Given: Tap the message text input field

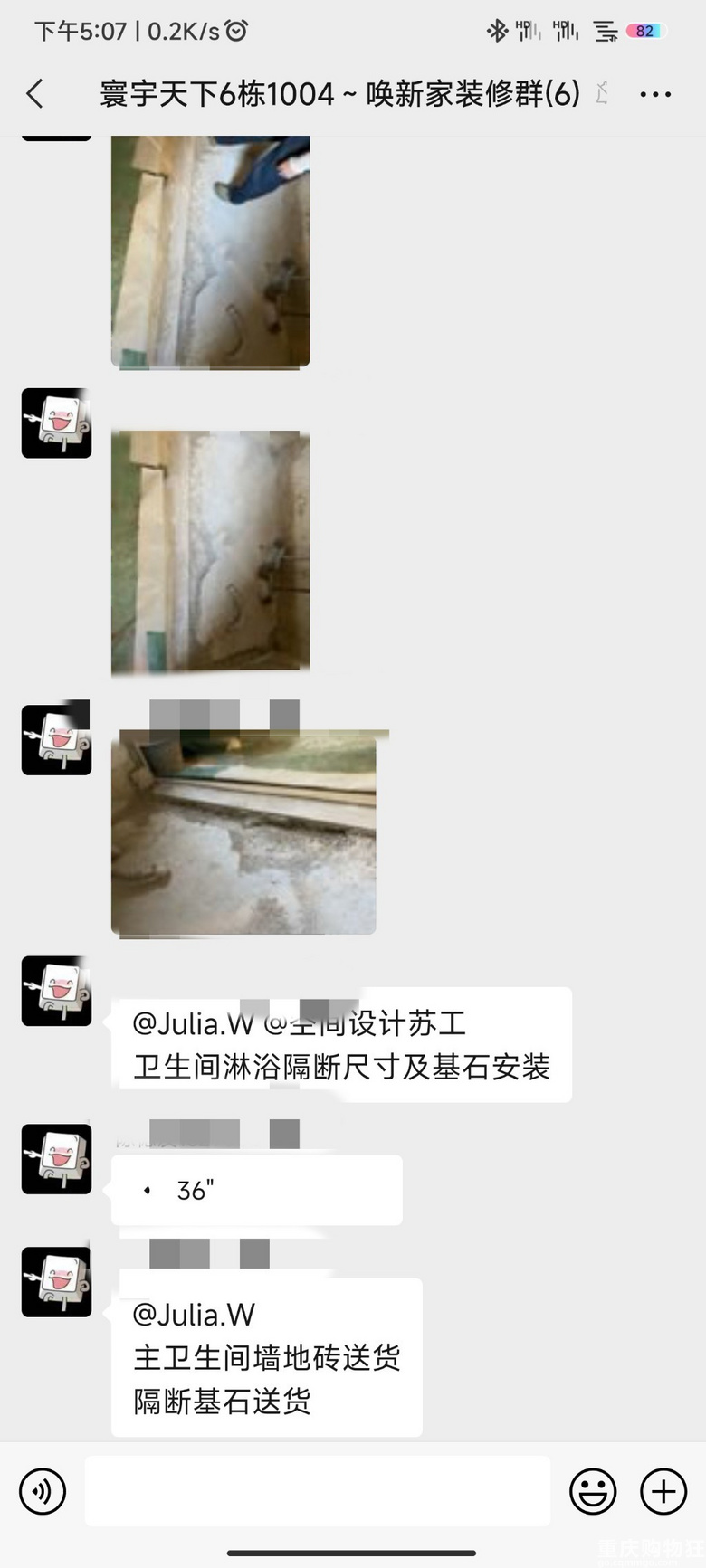Looking at the screenshot, I should (x=317, y=1491).
